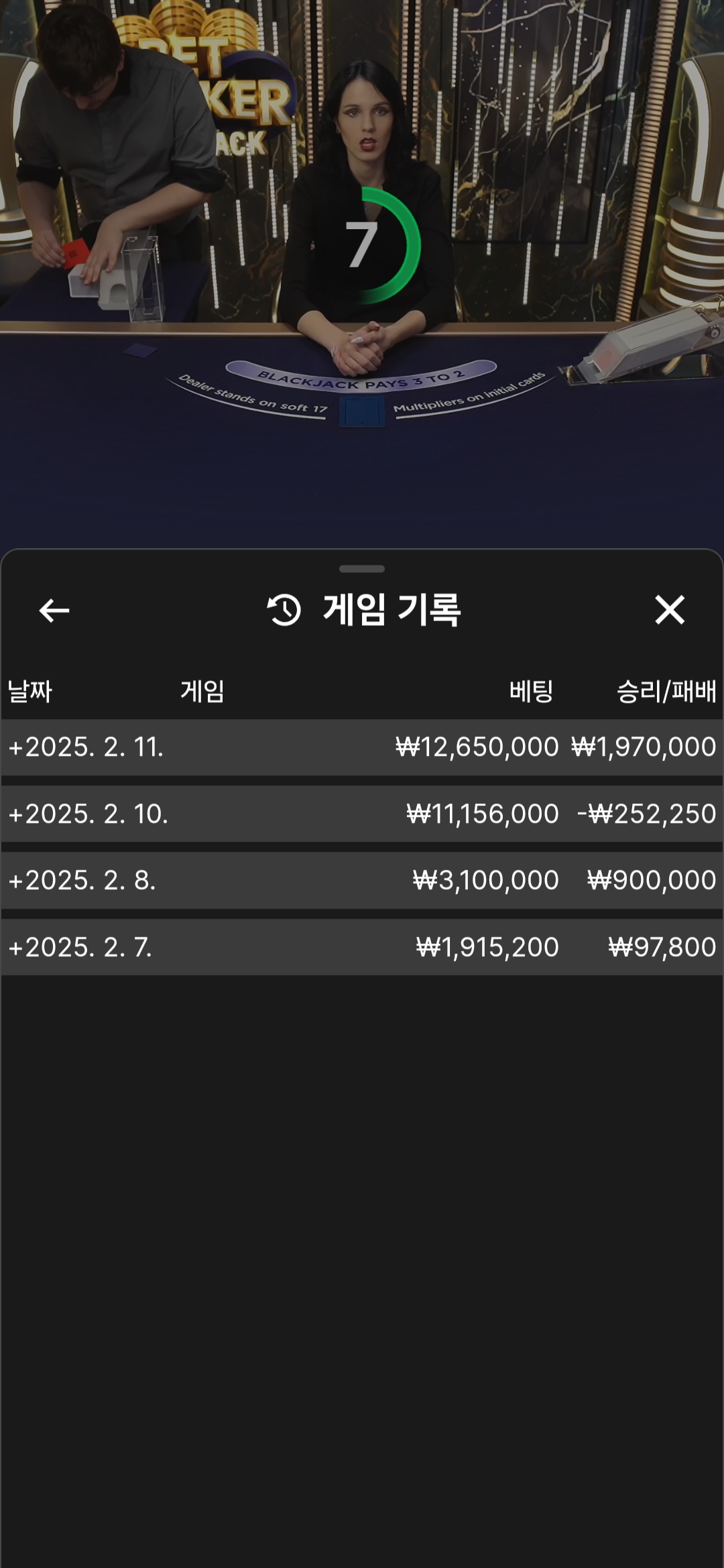Expand the 2025. 2. 10. history row

coord(87,814)
